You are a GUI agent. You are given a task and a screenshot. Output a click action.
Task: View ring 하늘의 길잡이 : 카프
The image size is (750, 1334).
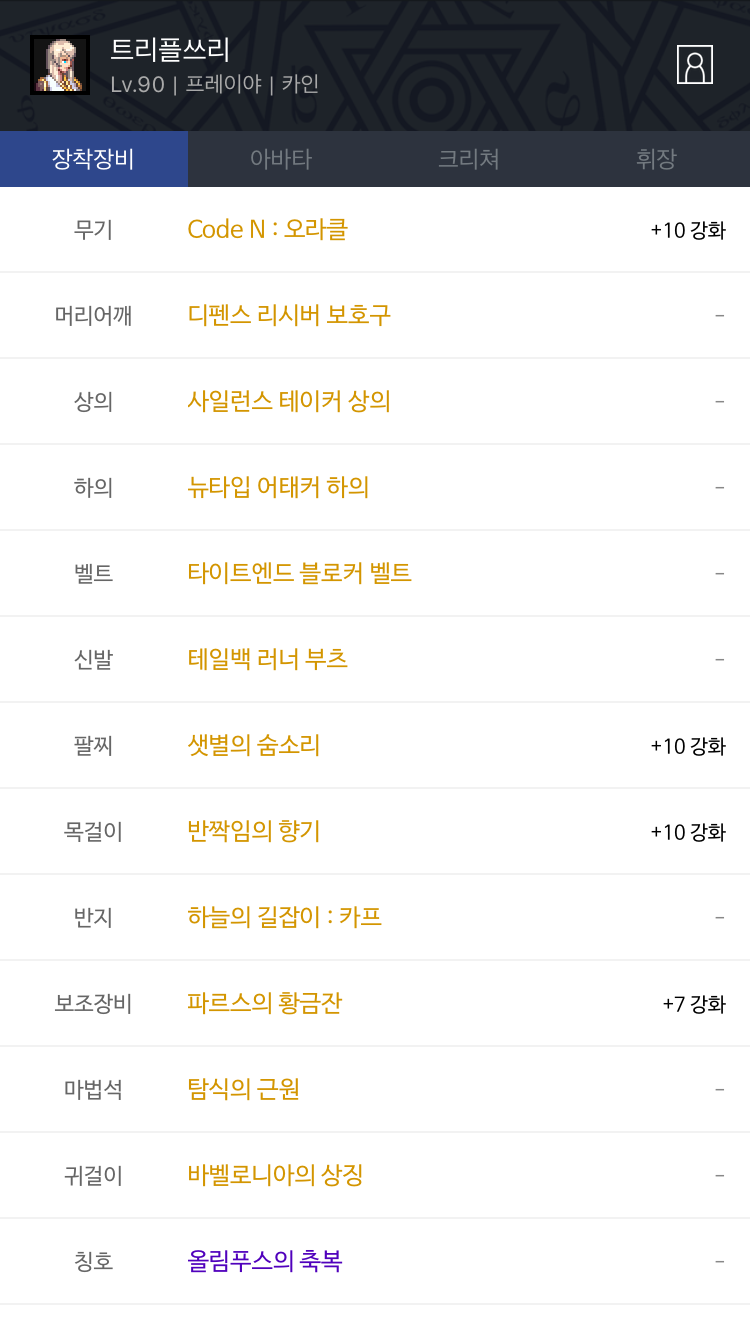pos(285,917)
